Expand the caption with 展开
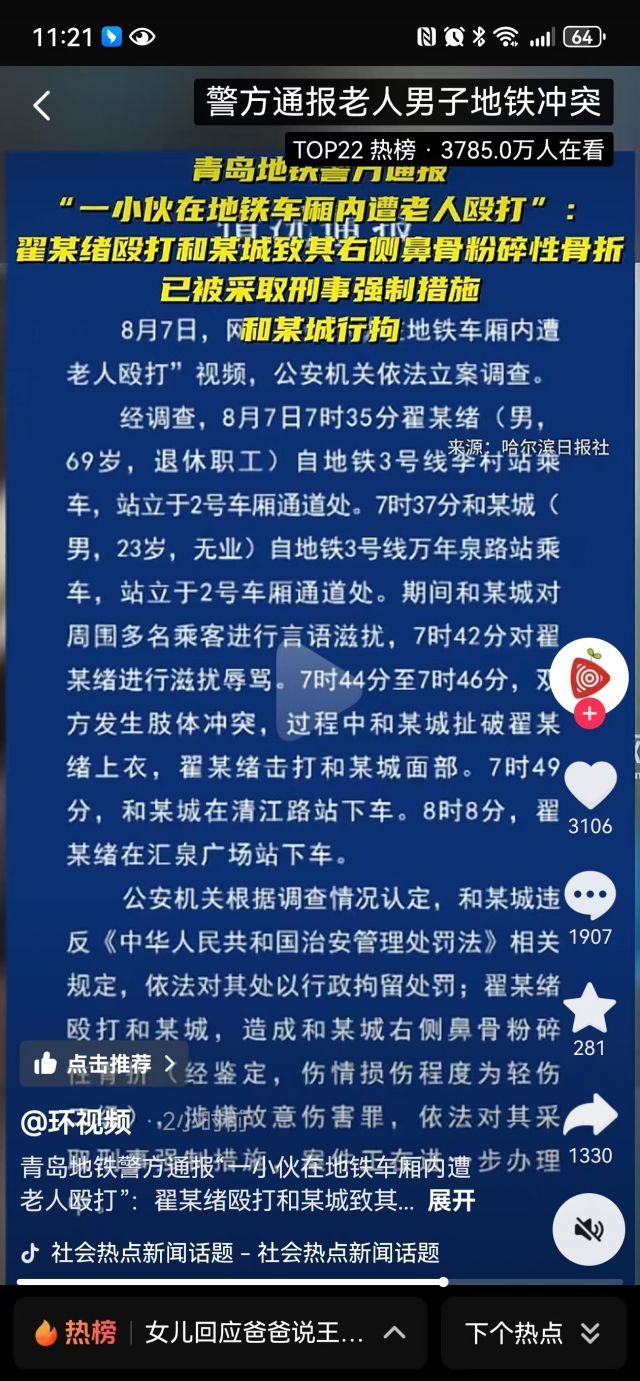The height and width of the screenshot is (1381, 640). pyautogui.click(x=451, y=1201)
